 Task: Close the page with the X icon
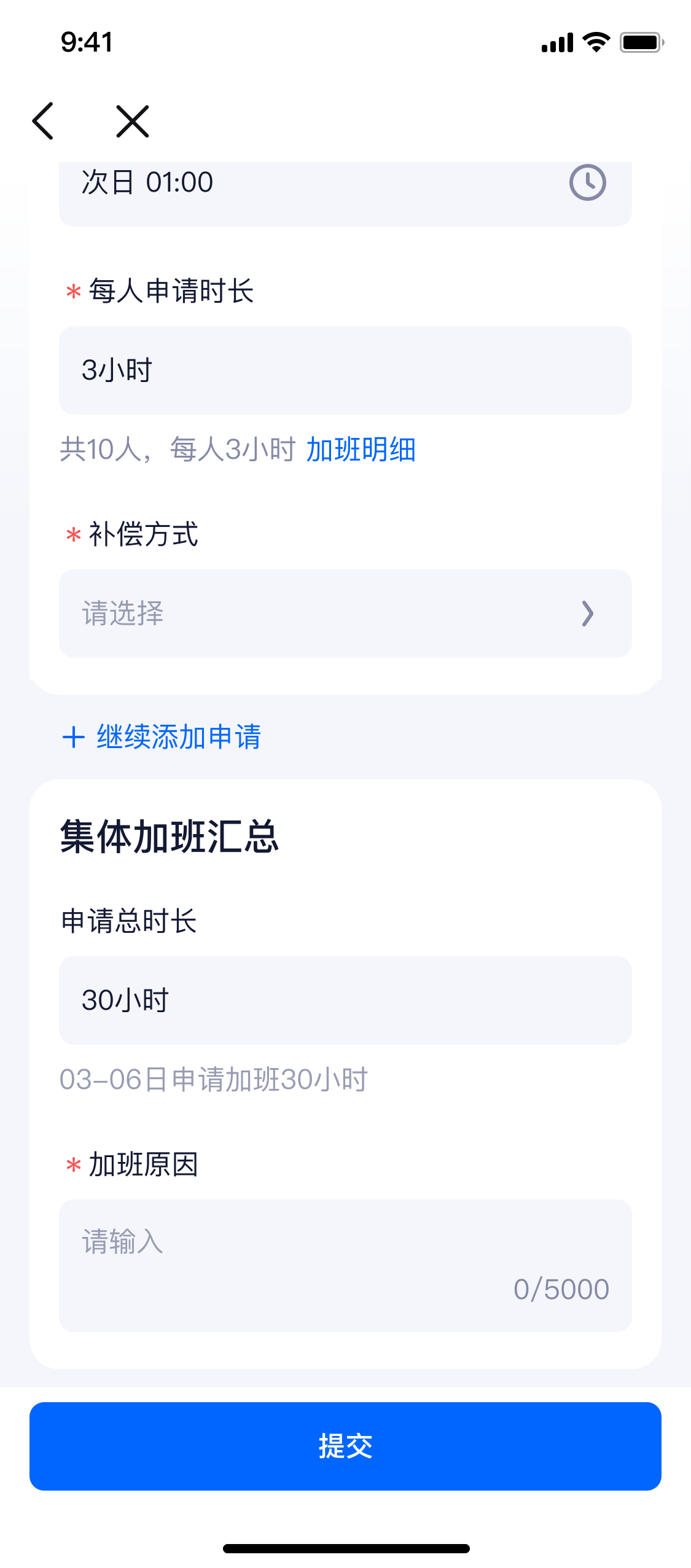click(x=133, y=121)
